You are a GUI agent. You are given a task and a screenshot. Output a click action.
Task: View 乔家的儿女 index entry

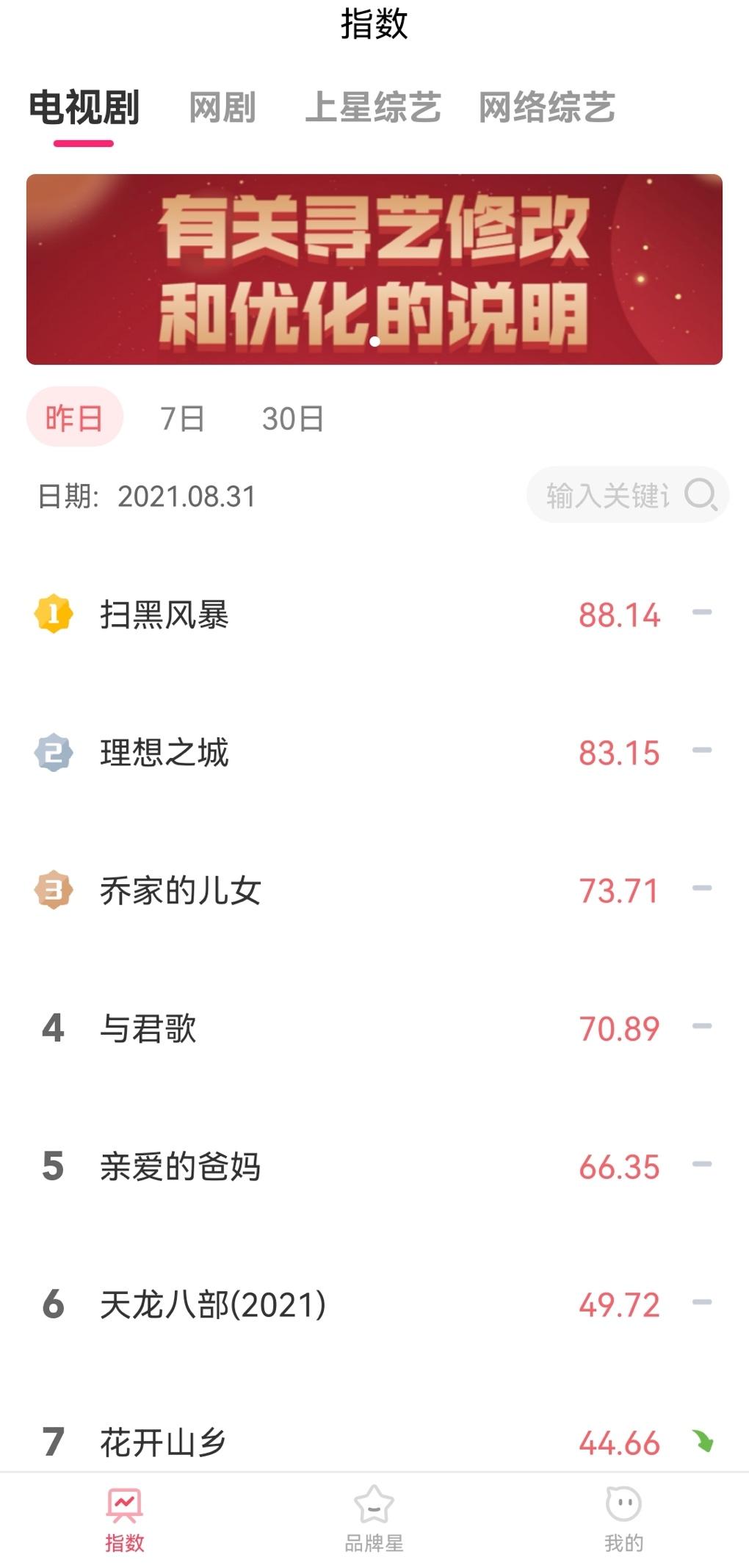(181, 891)
